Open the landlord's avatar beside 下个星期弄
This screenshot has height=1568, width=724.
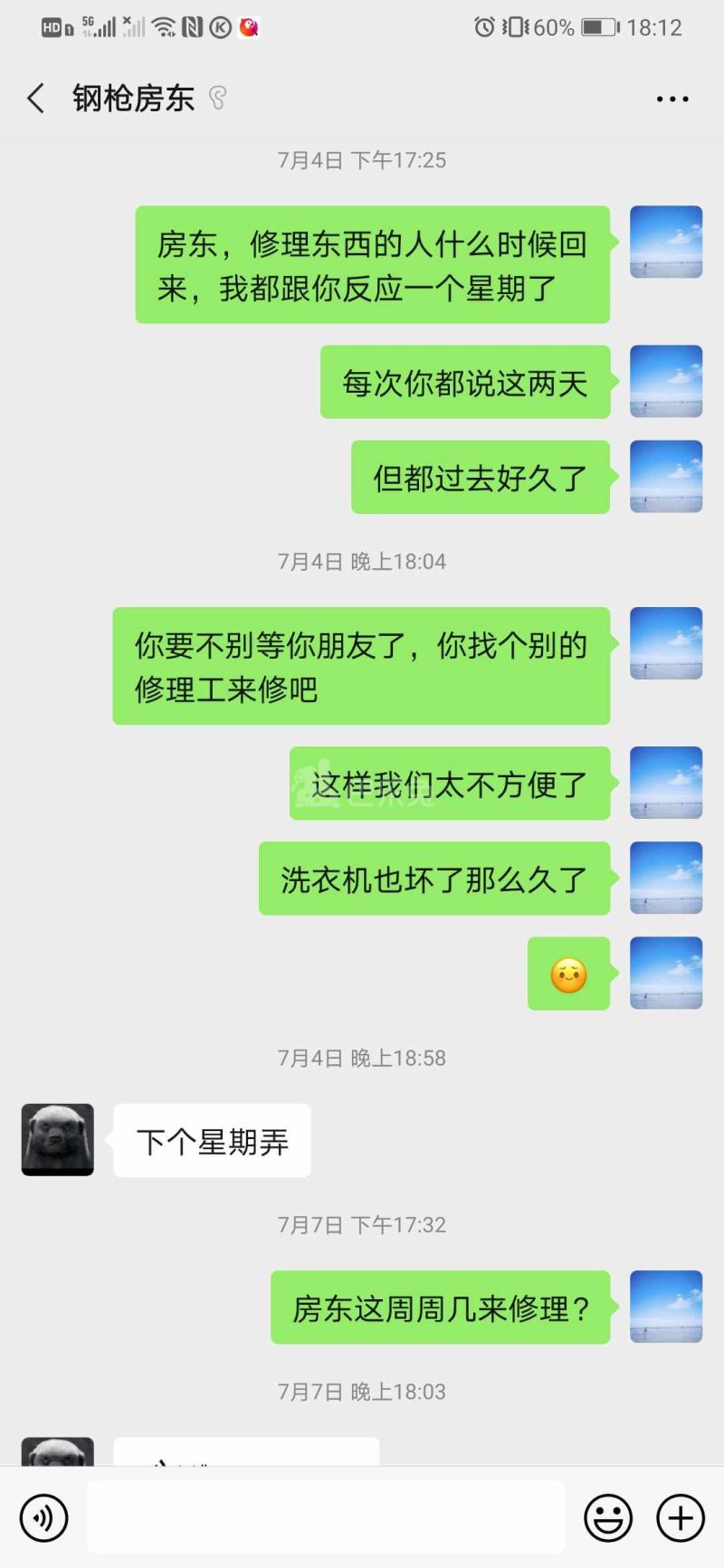[x=58, y=1139]
